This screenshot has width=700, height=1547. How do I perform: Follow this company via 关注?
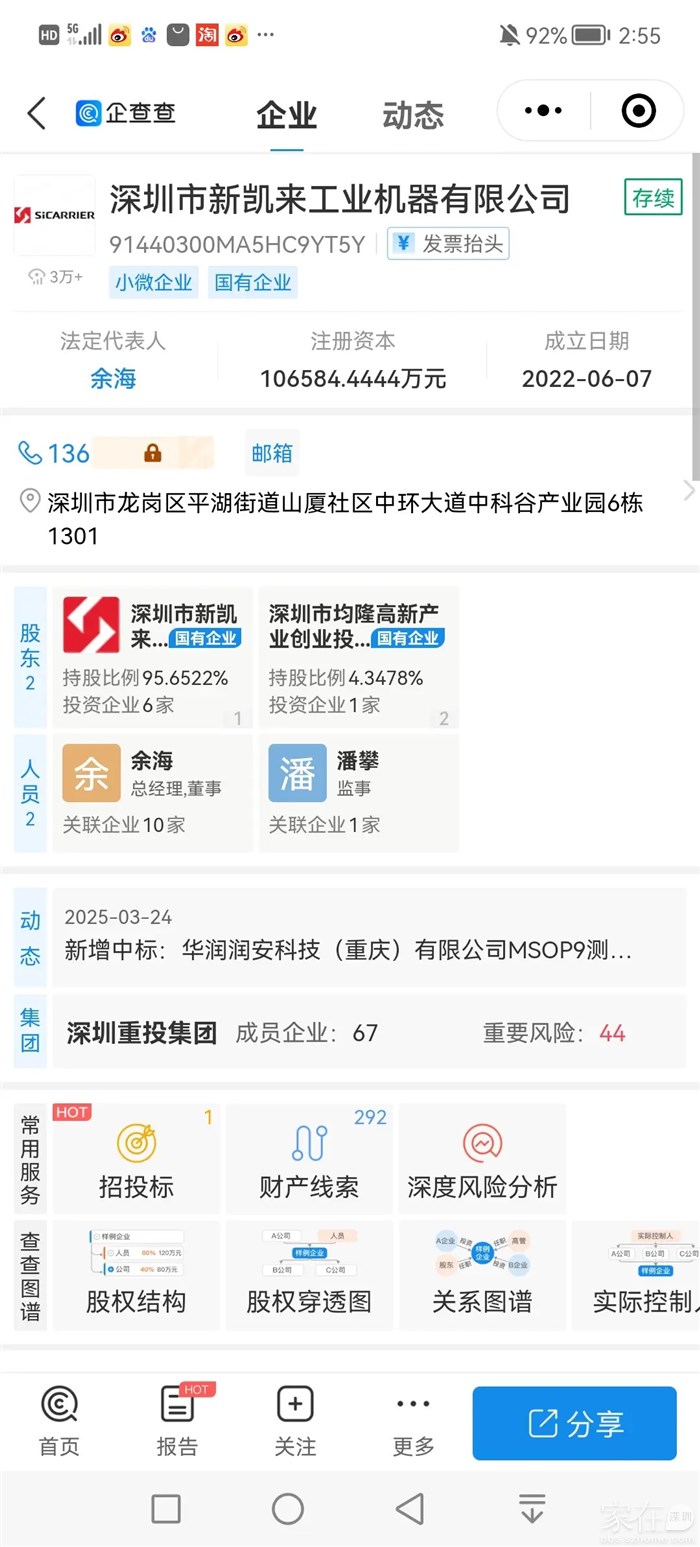tap(295, 1421)
